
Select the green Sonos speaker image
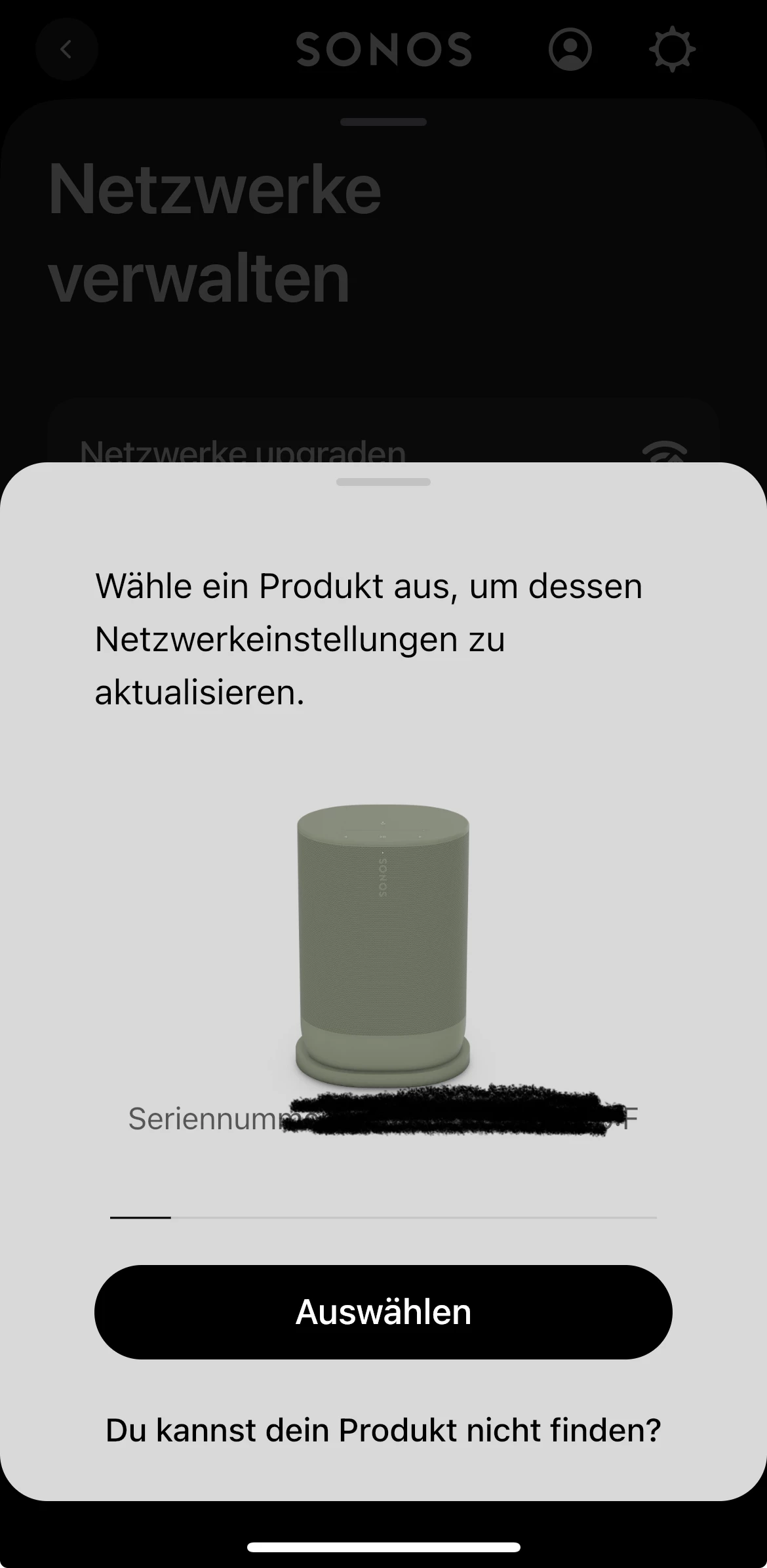click(x=383, y=944)
